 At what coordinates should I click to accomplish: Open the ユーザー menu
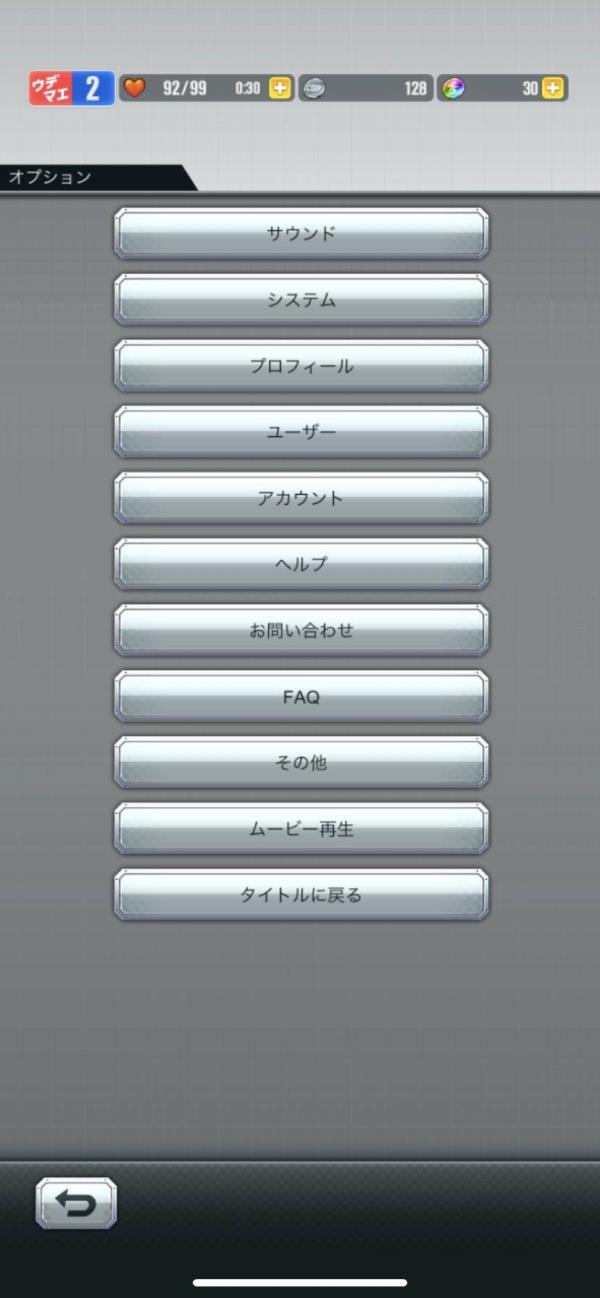[x=301, y=432]
